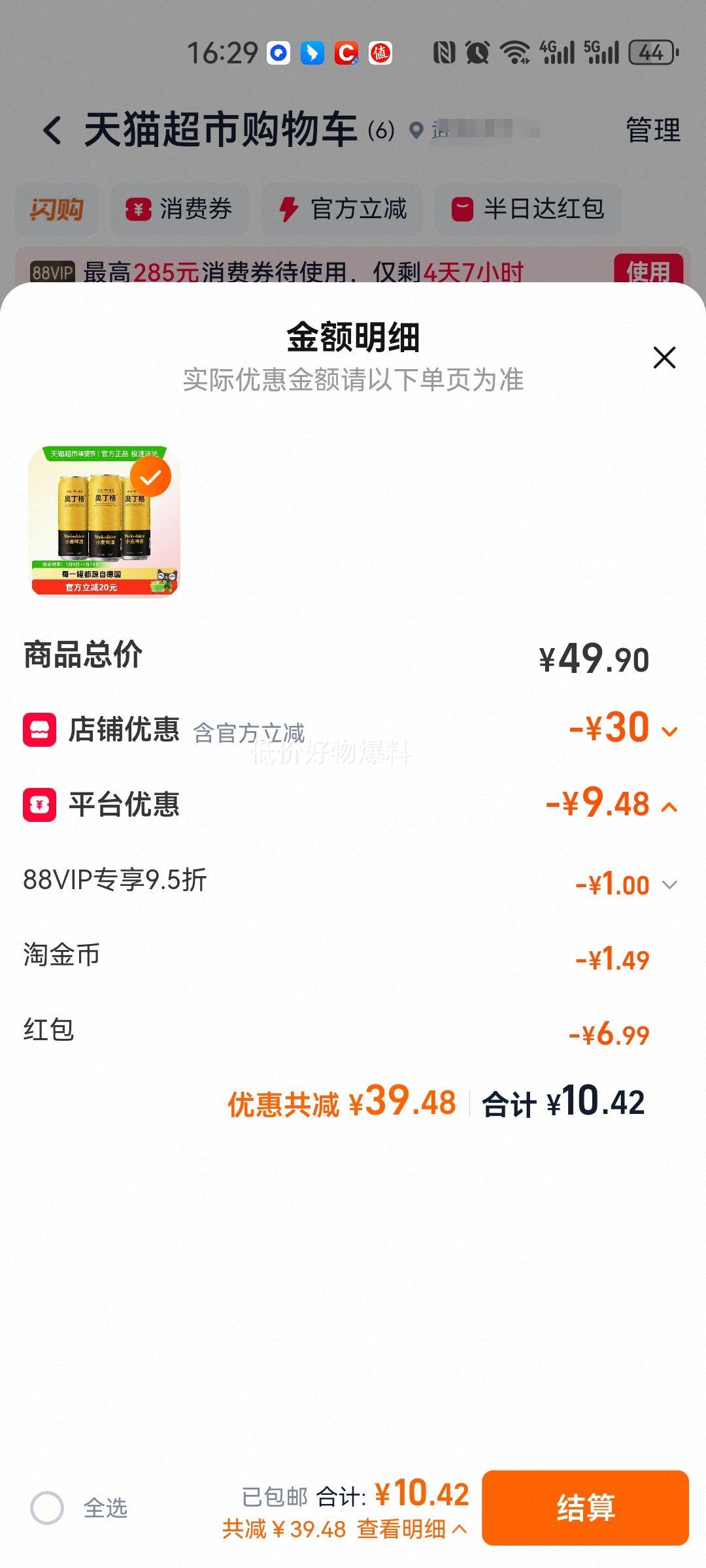Expand the 店铺优惠 discount details
Image resolution: width=706 pixels, height=1568 pixels.
click(x=668, y=730)
